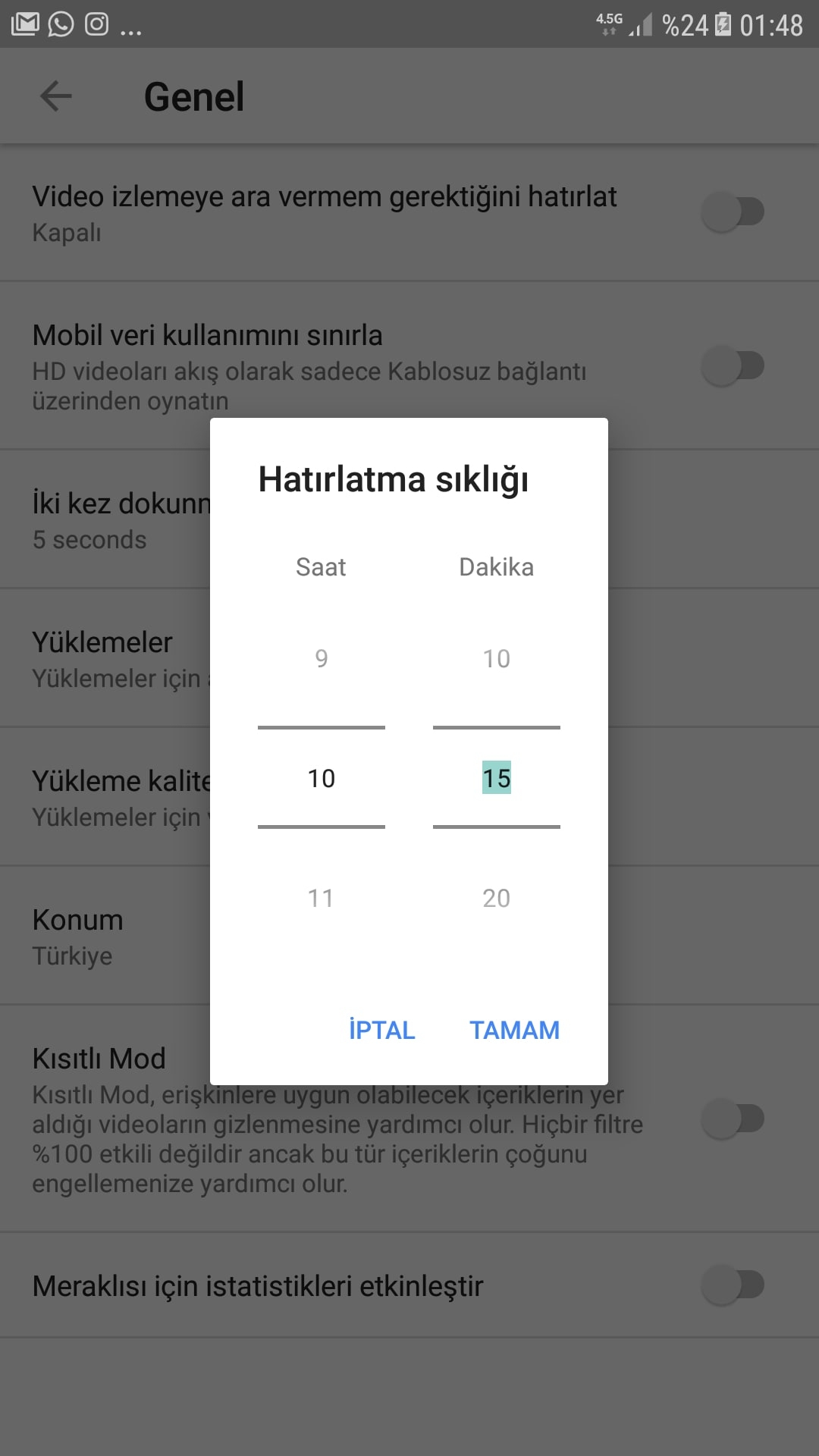Cancel the dialog with İPTAL
Screen dimensions: 819x1456
[x=381, y=1030]
